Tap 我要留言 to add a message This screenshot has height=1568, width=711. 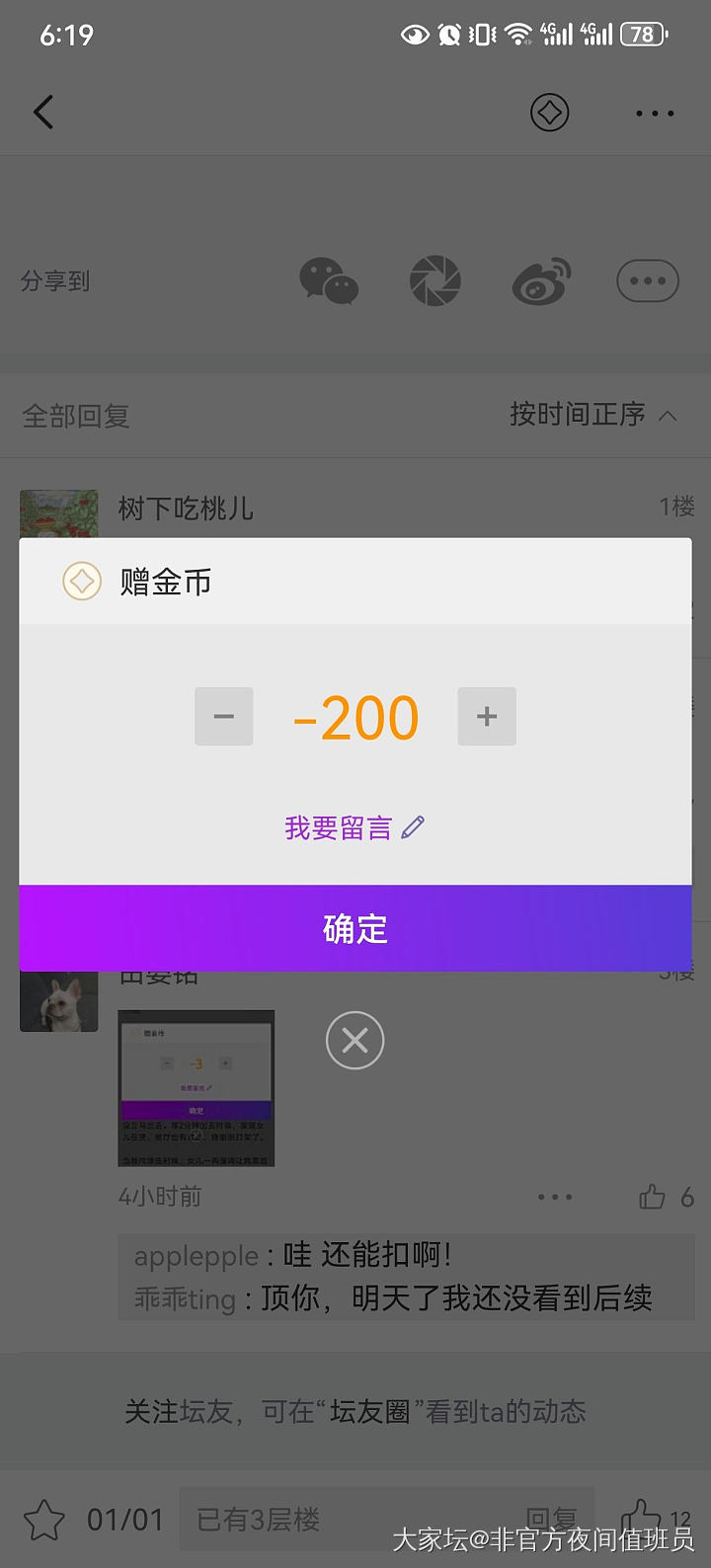tap(354, 827)
